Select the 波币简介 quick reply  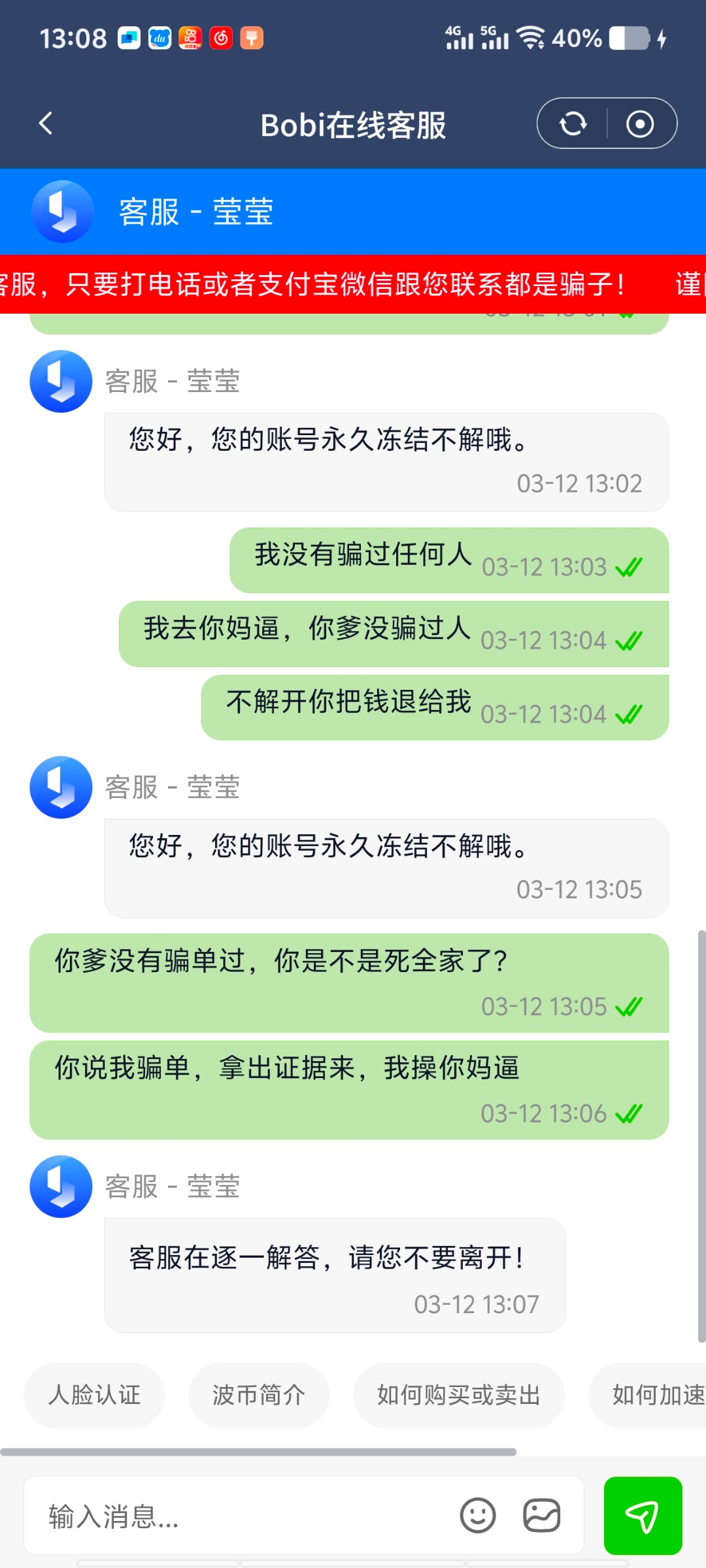(x=258, y=1395)
